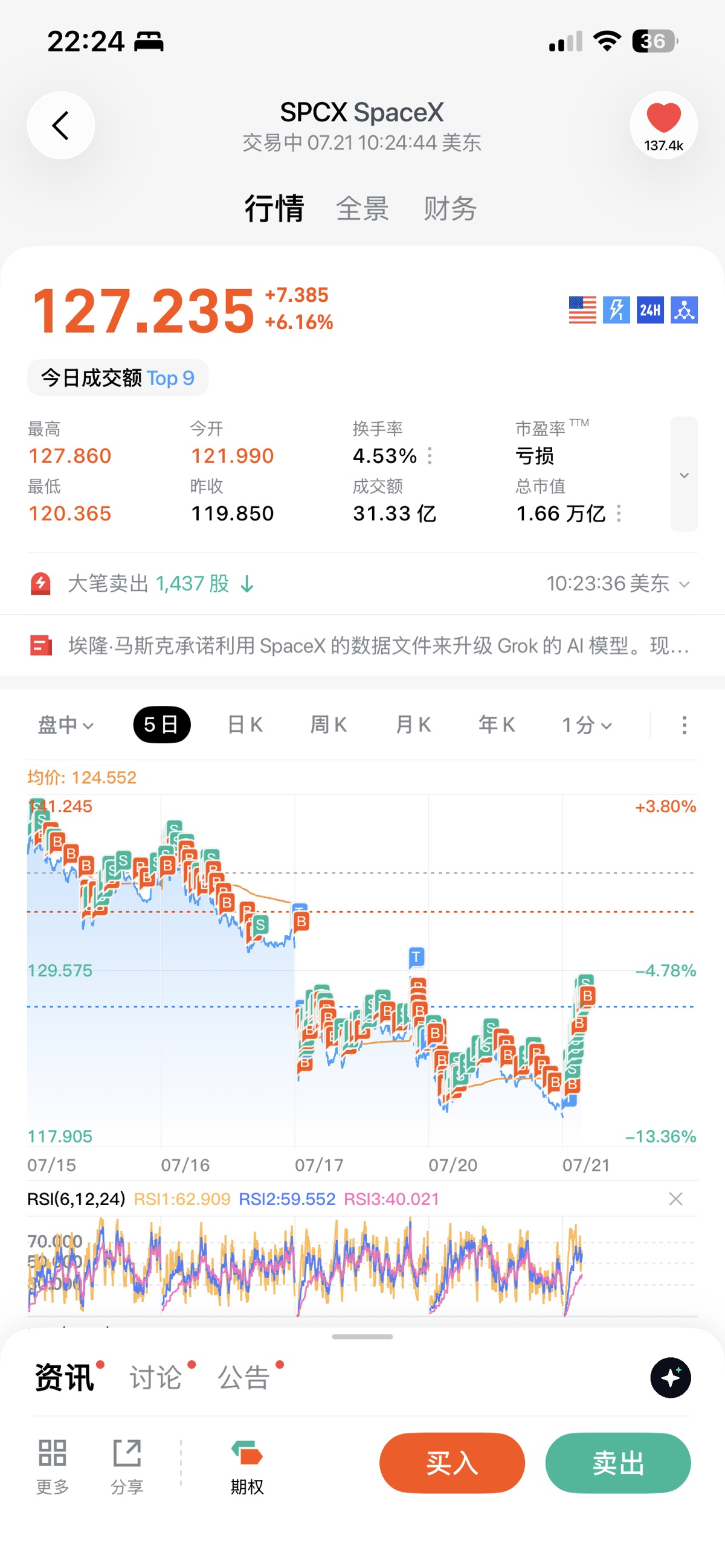Switch to the 财务 tab
This screenshot has width=725, height=1568.
(x=450, y=209)
